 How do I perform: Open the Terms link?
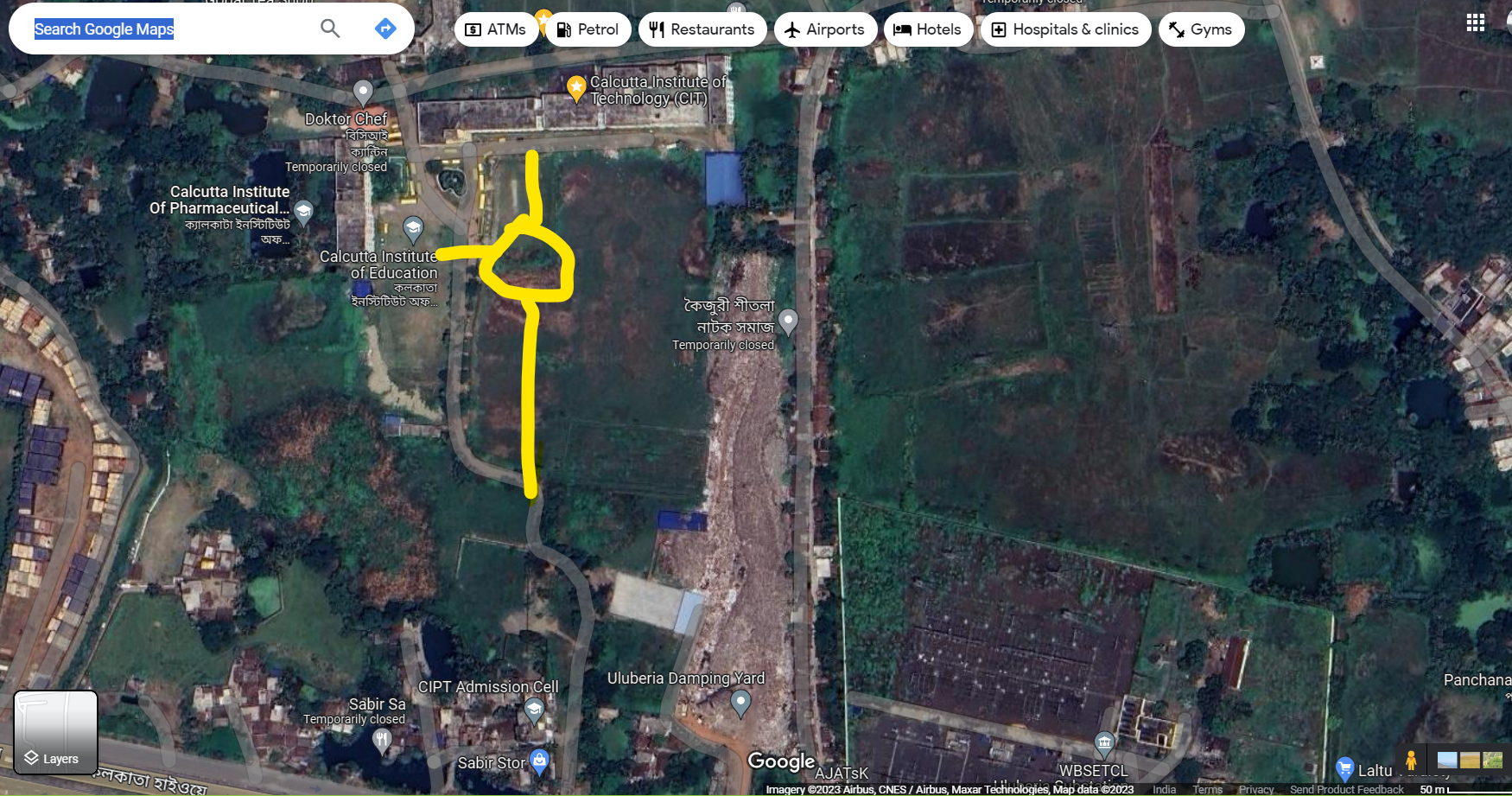click(1207, 789)
